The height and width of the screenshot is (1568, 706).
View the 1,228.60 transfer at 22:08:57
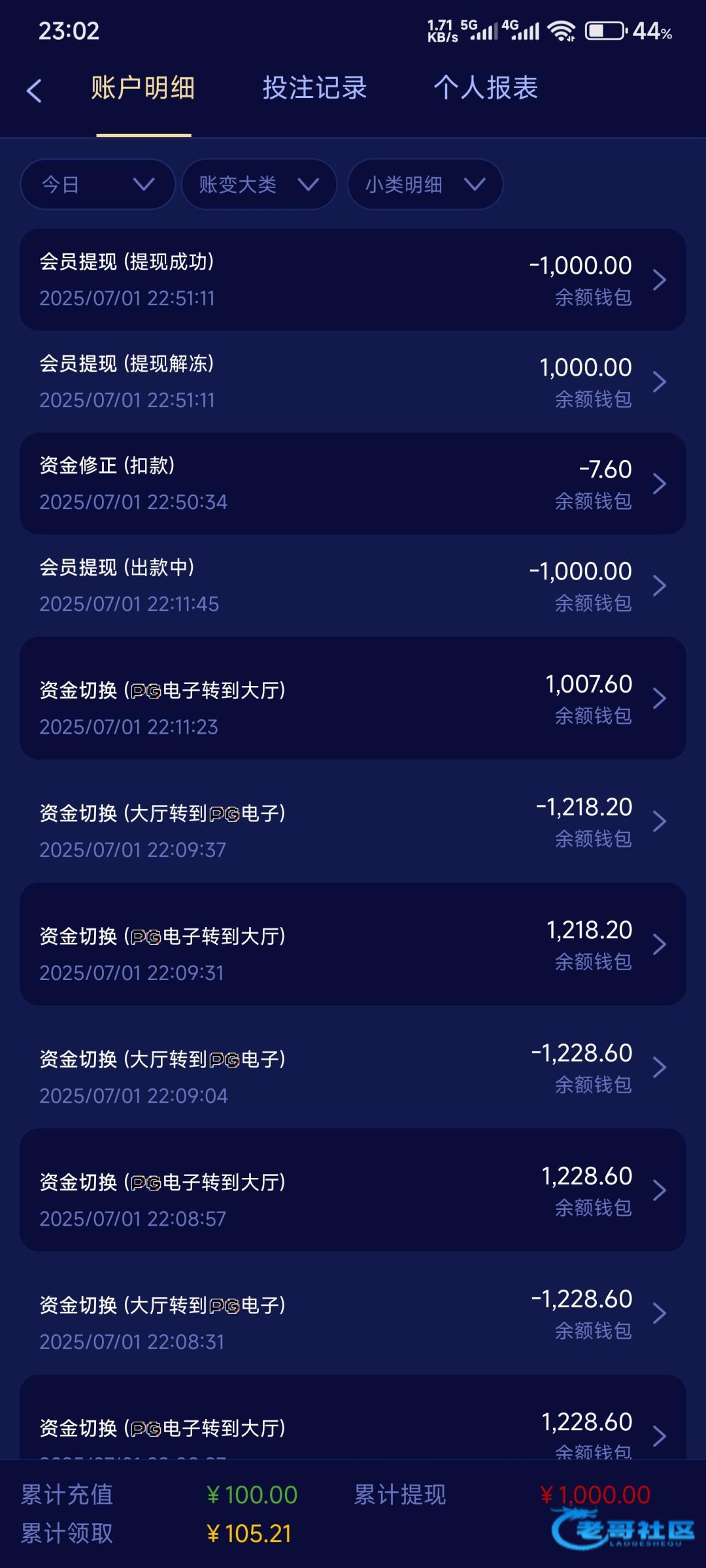(x=353, y=1190)
